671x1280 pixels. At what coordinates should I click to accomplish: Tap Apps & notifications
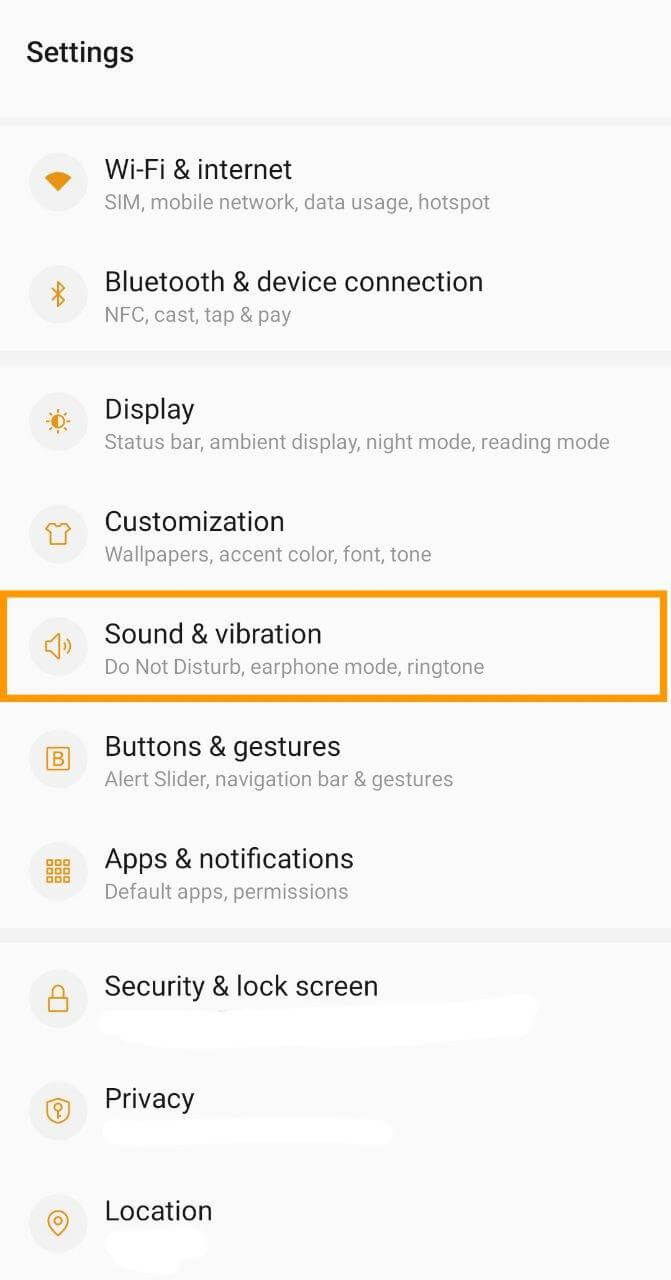pyautogui.click(x=335, y=872)
